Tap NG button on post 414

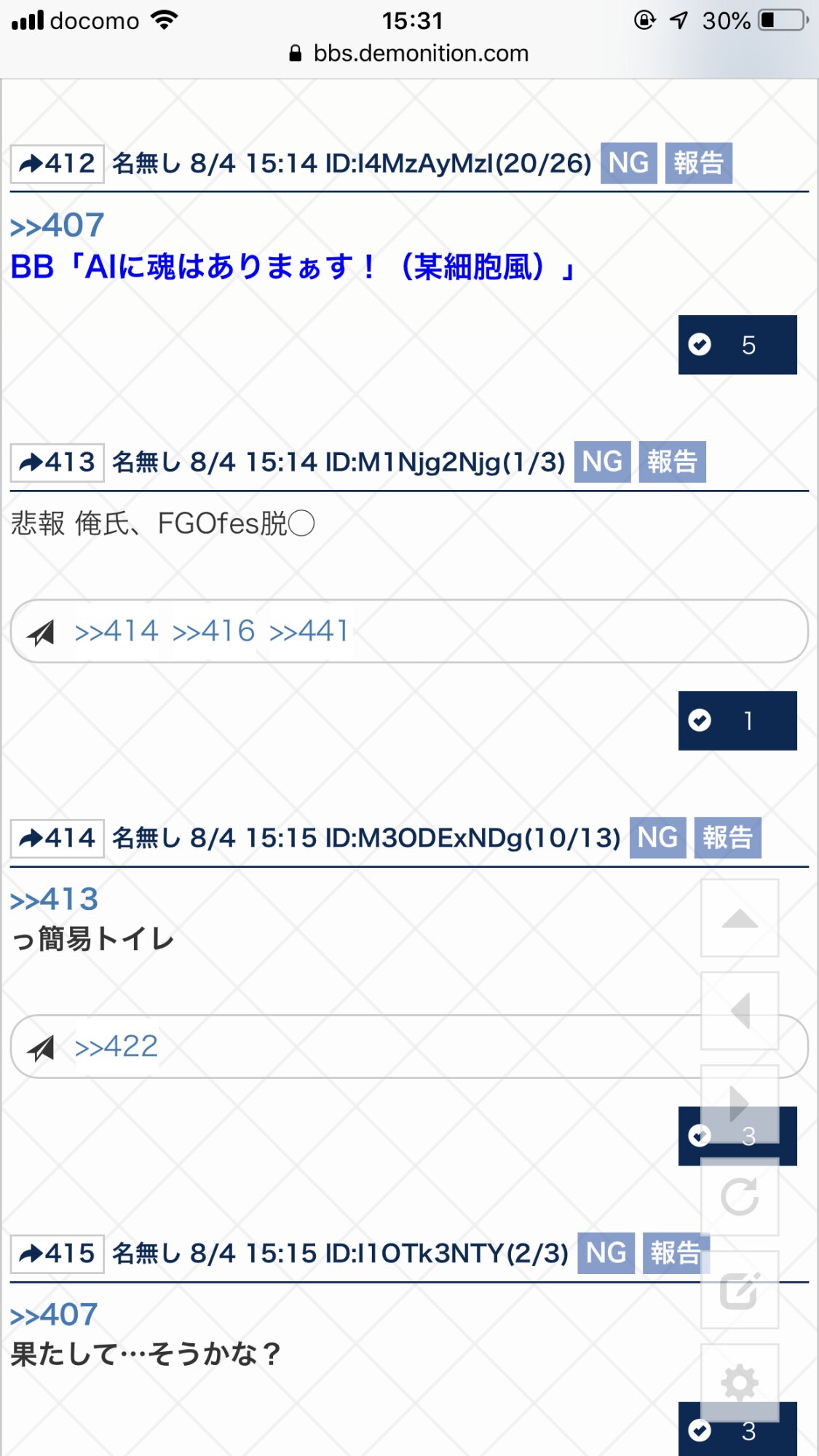[657, 838]
